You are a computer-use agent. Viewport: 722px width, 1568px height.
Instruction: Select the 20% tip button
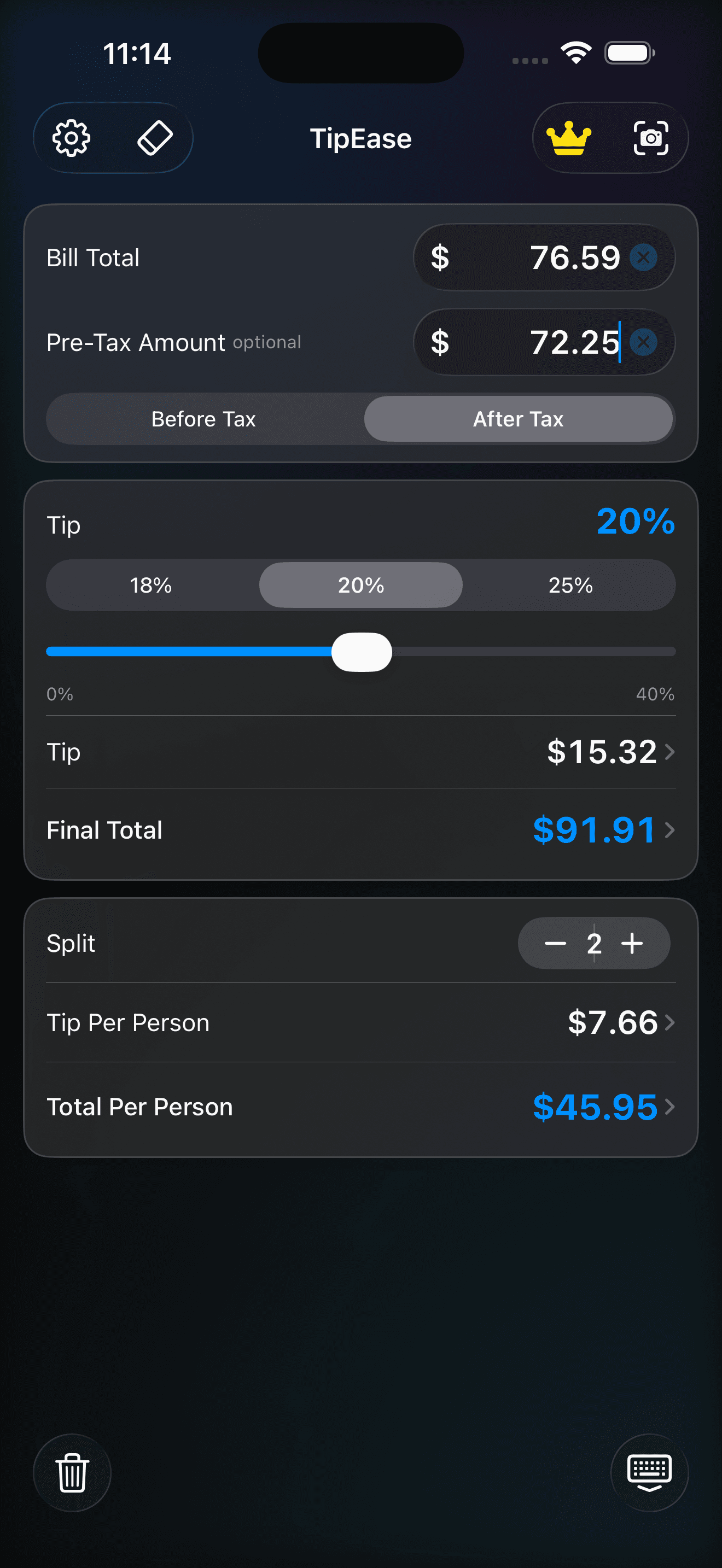[x=360, y=585]
